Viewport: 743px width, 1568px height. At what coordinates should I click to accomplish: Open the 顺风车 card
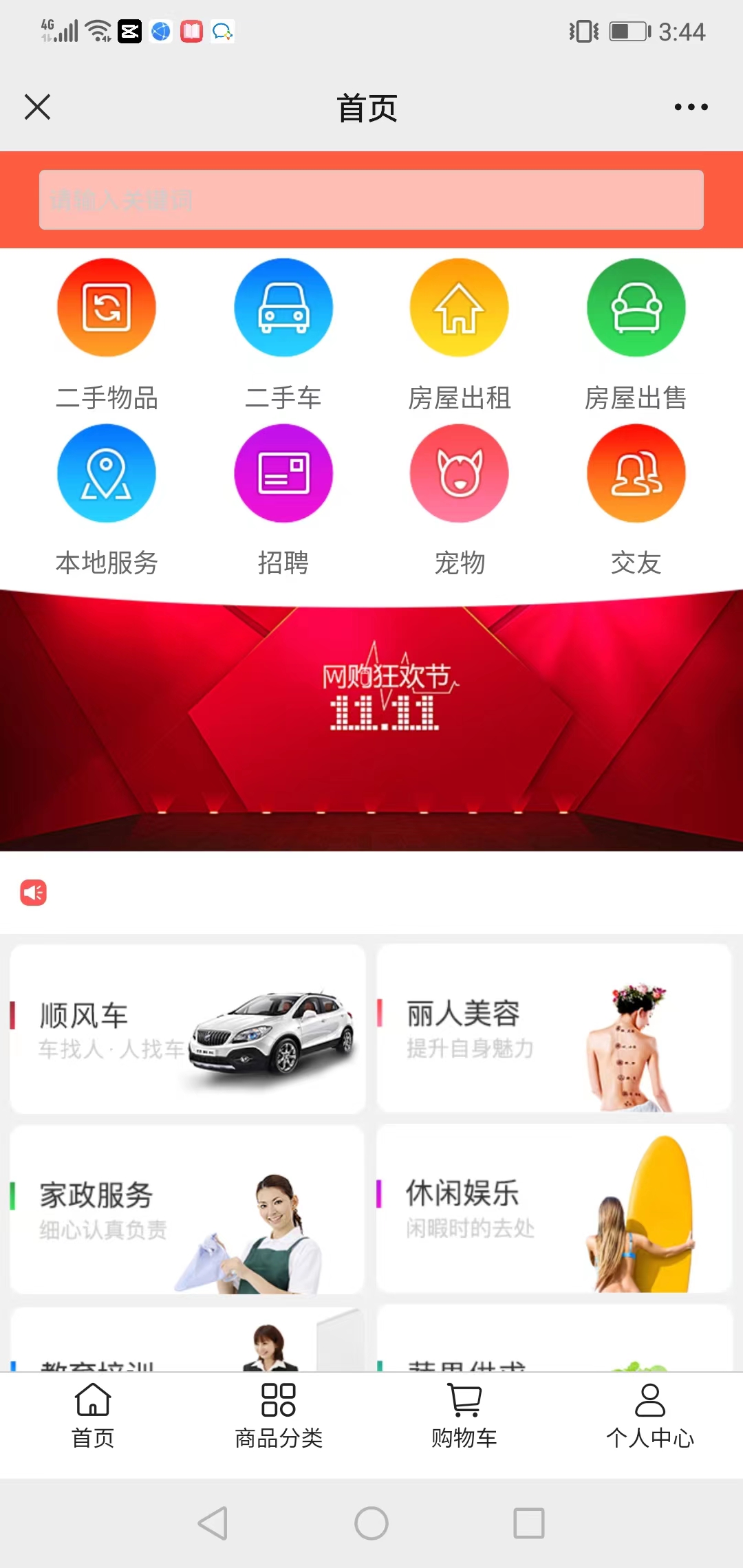(x=187, y=1029)
